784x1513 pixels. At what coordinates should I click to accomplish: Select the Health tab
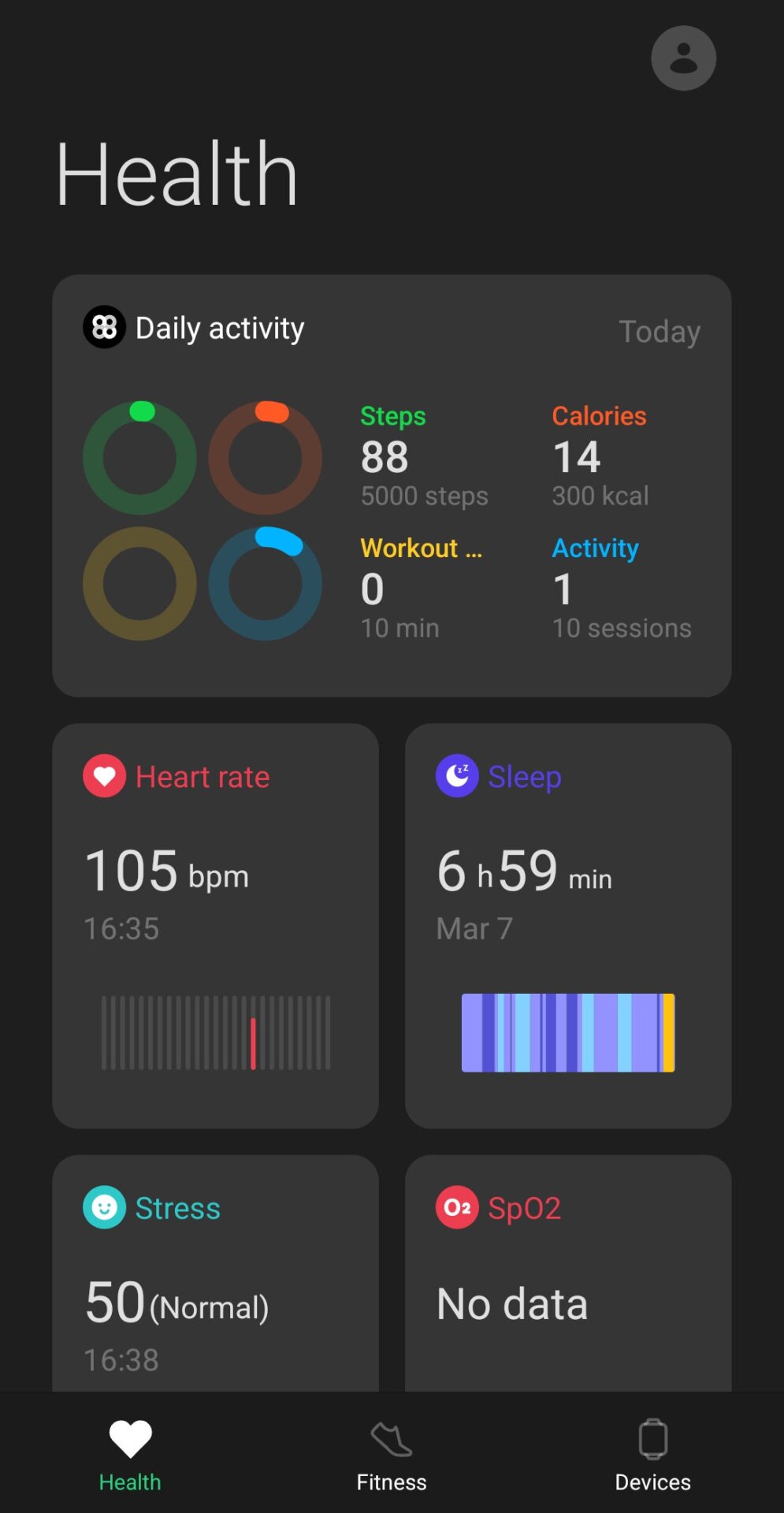(x=130, y=1455)
